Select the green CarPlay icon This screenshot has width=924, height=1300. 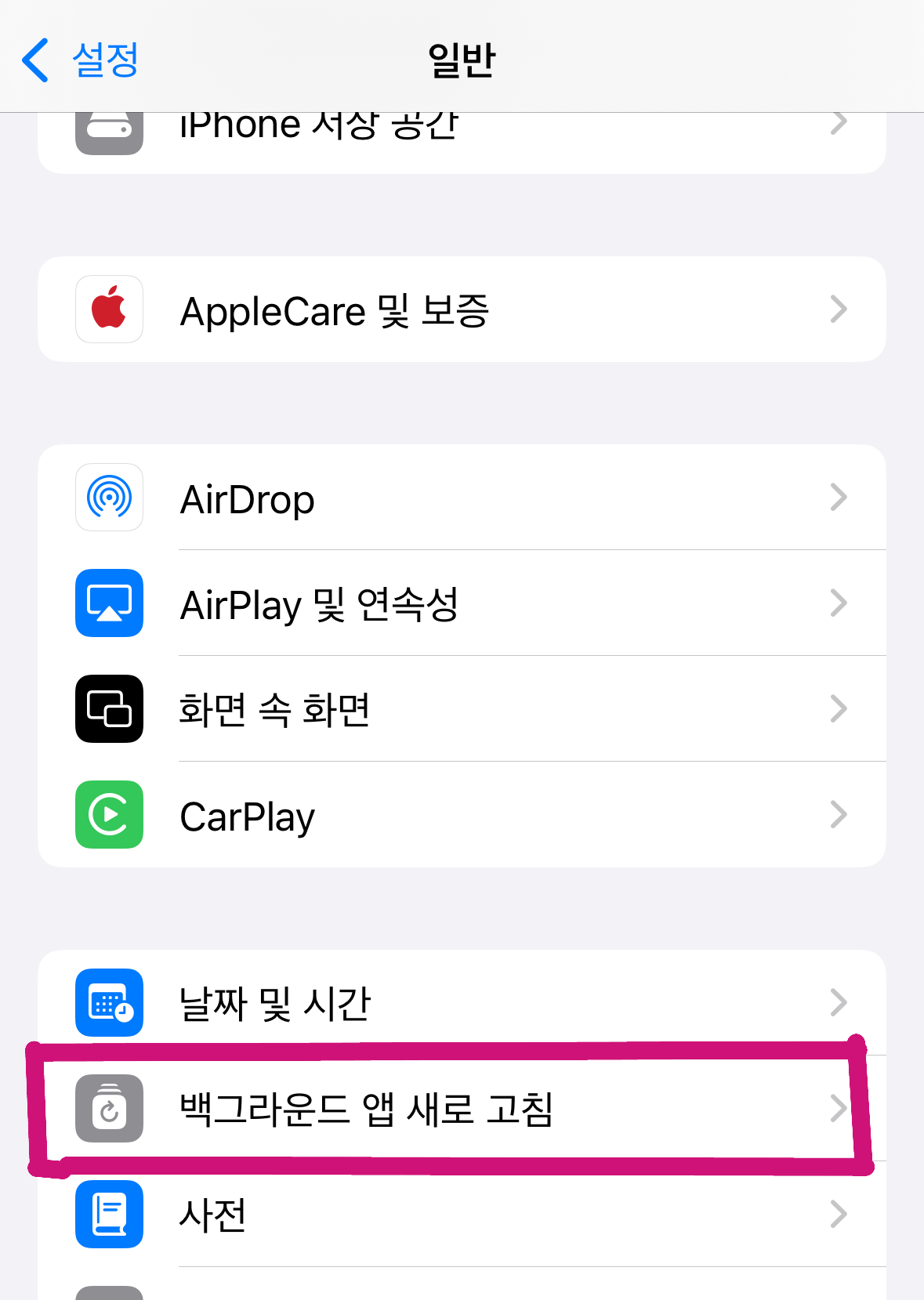[109, 815]
